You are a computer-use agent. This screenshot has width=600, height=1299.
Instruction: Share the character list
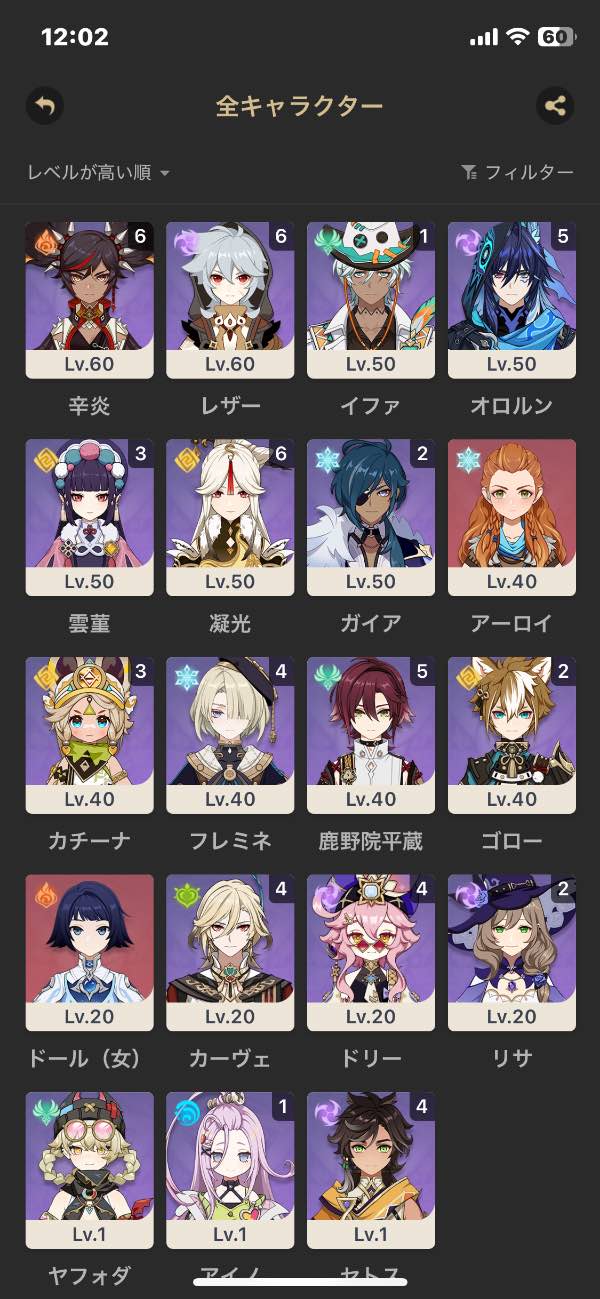coord(555,106)
